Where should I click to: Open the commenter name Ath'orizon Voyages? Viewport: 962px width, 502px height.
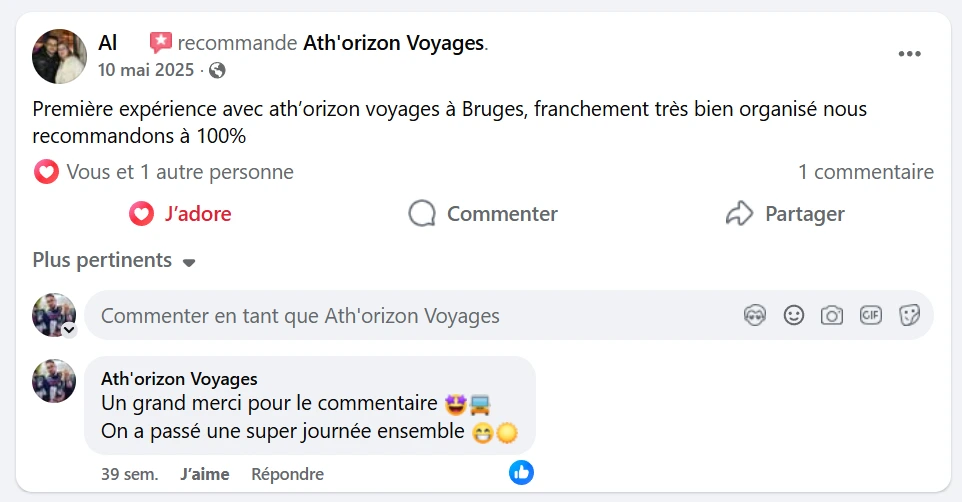179,379
